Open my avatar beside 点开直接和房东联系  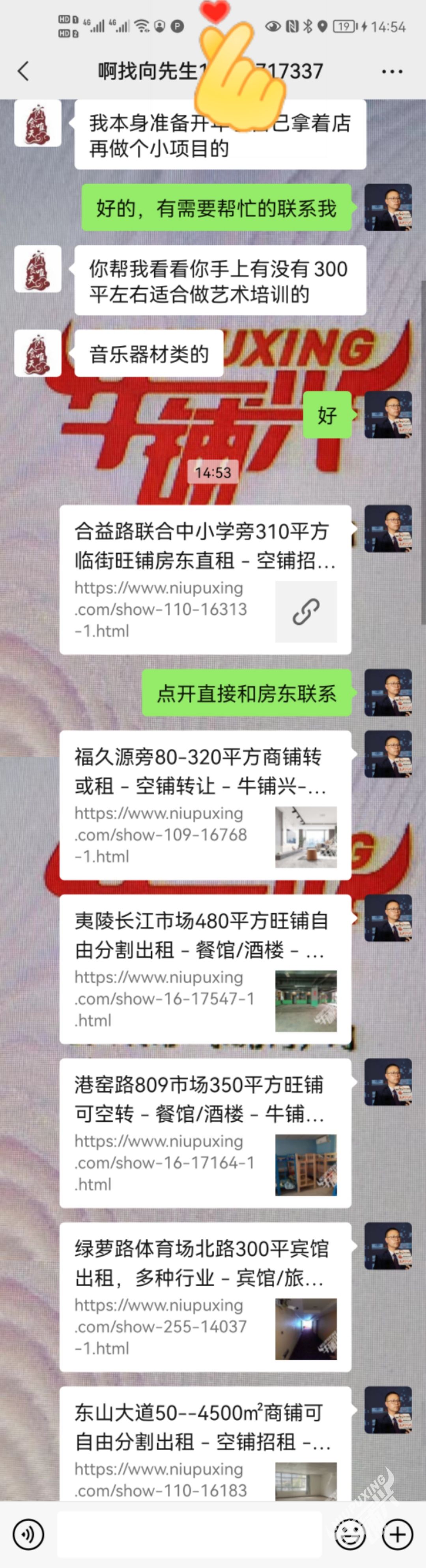[388, 693]
